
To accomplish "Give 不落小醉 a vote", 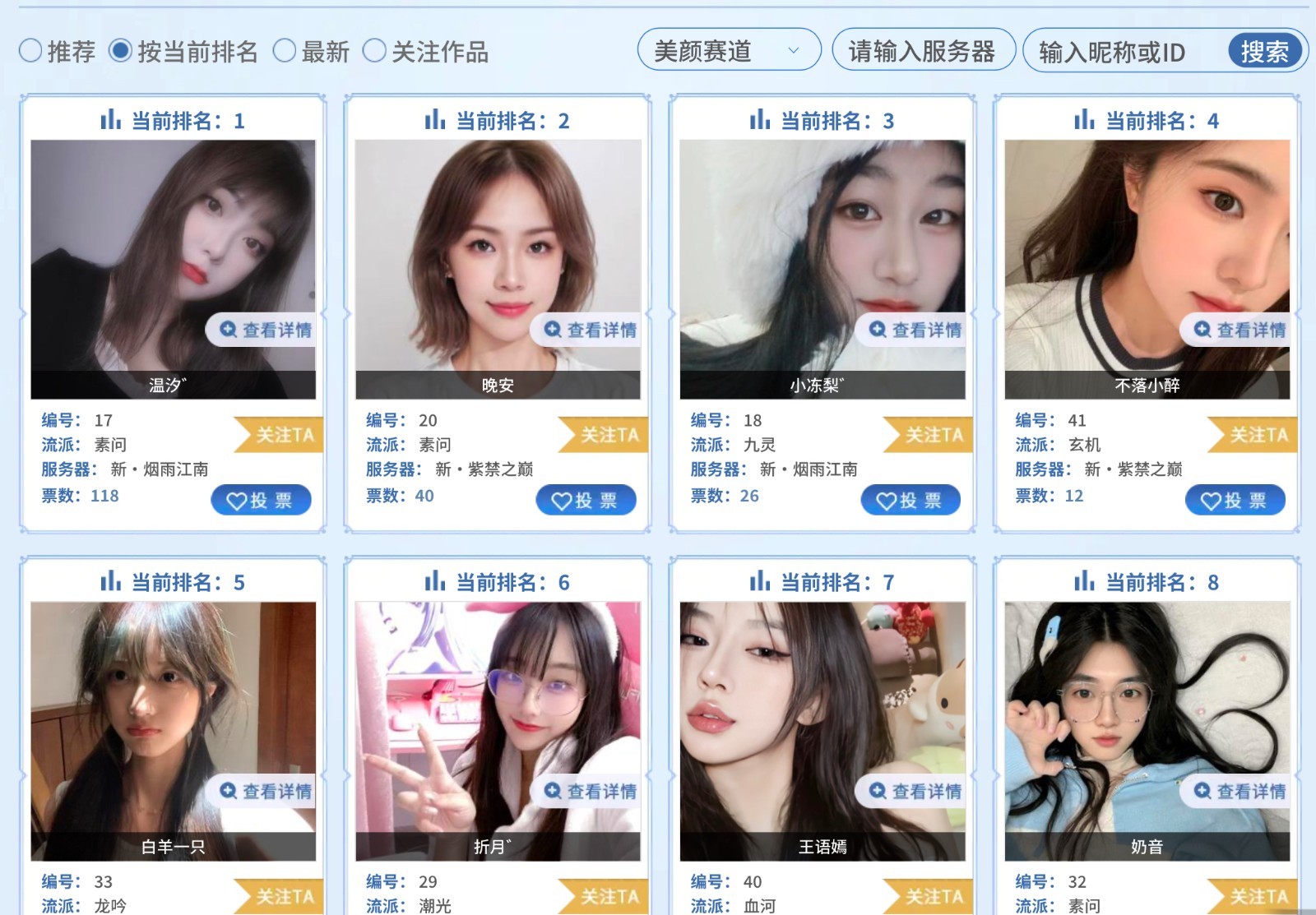I will (x=1235, y=500).
